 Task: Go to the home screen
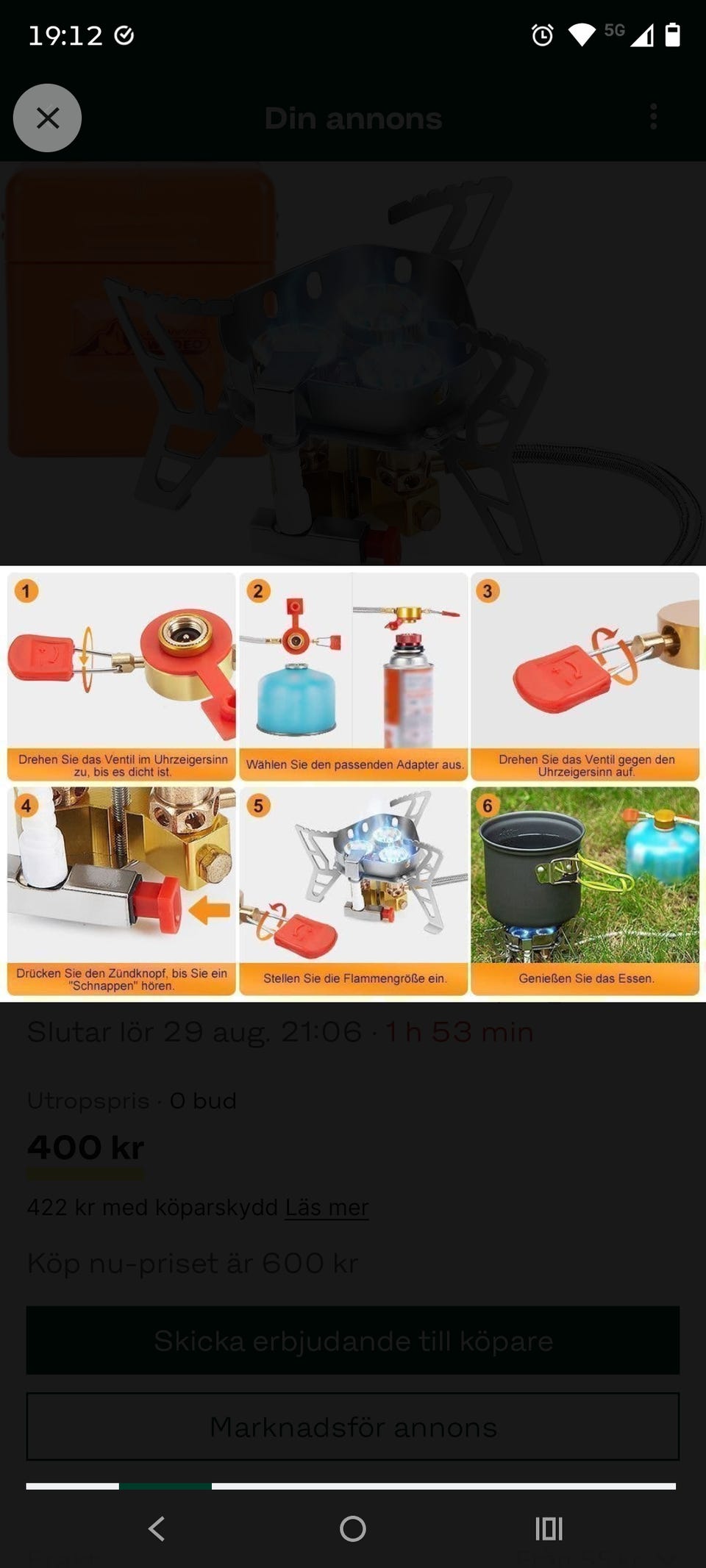tap(353, 1528)
